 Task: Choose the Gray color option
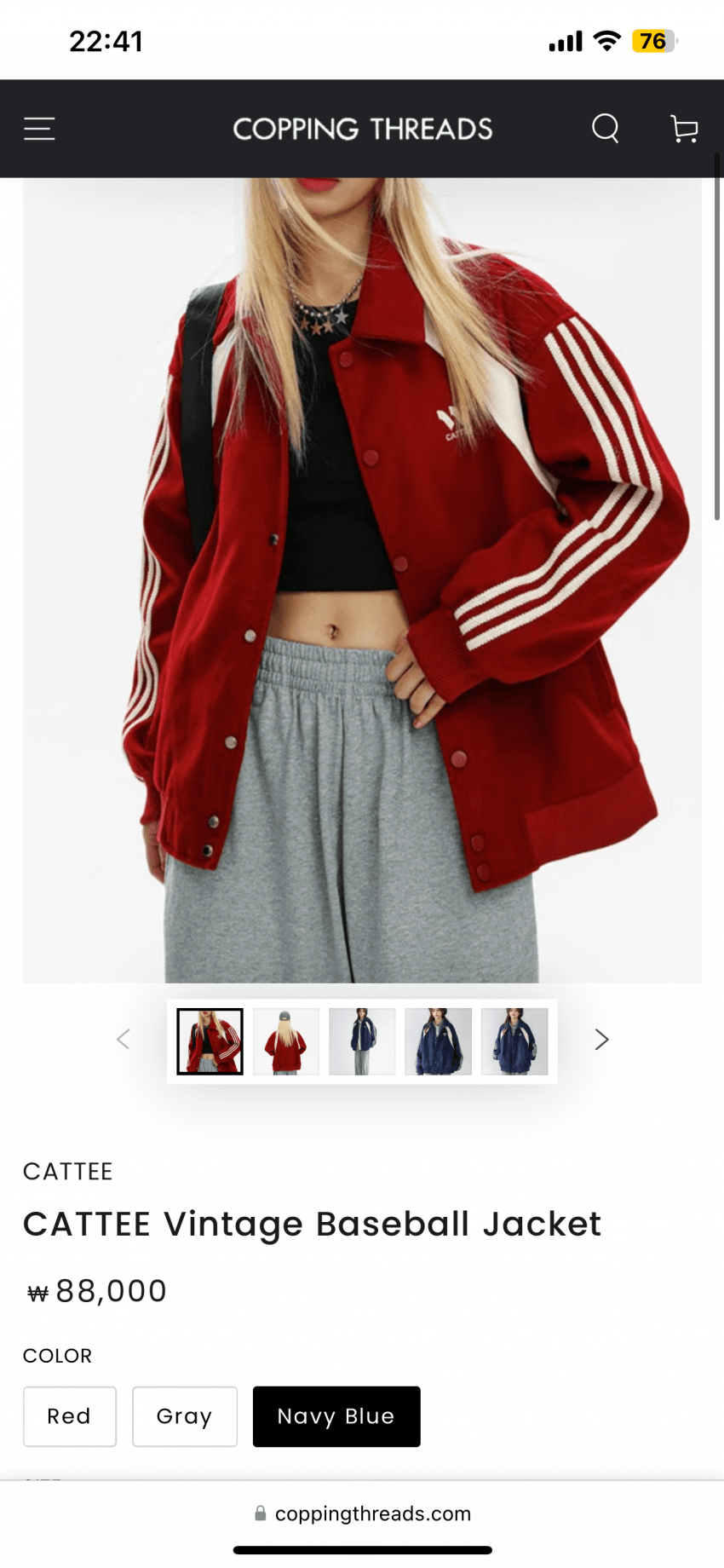click(x=184, y=1416)
